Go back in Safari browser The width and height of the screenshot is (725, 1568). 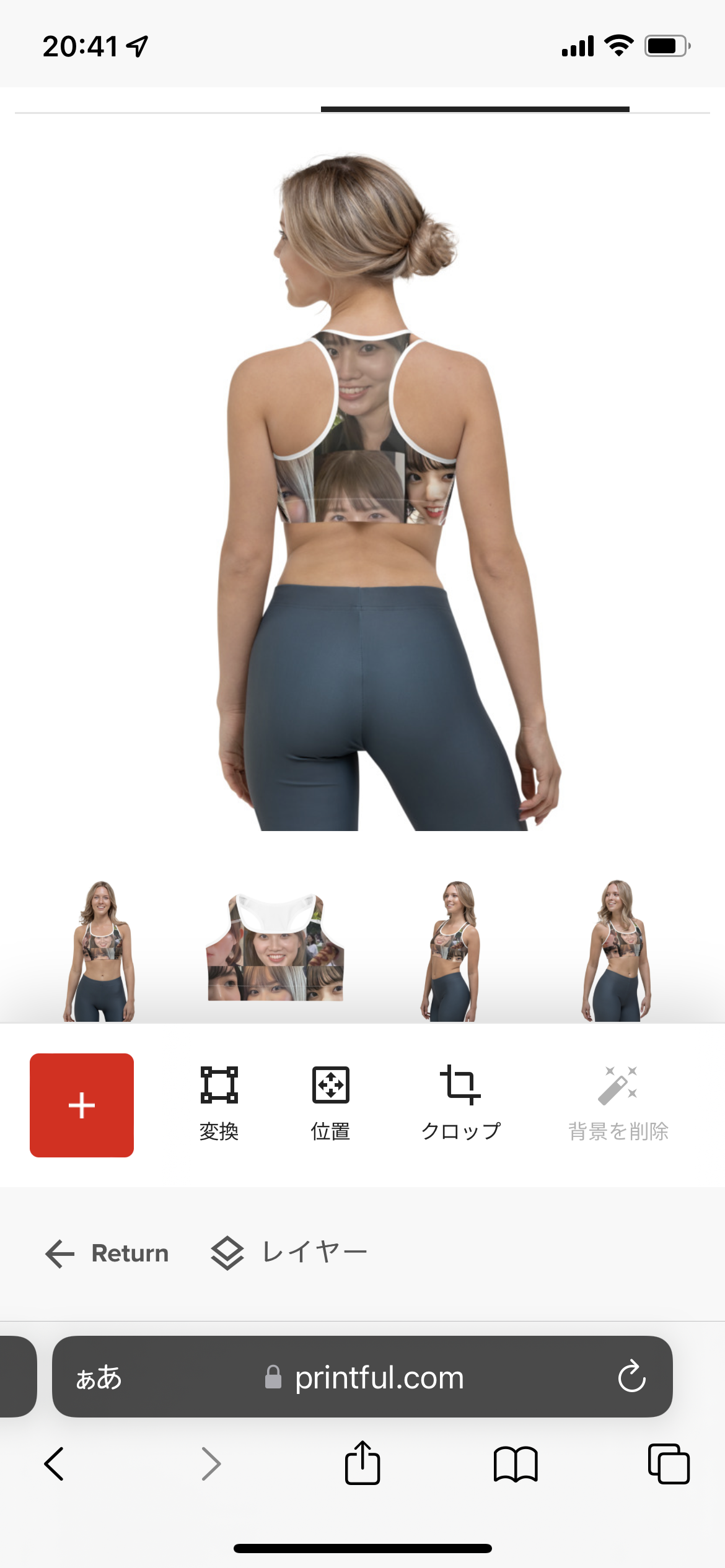[54, 1464]
